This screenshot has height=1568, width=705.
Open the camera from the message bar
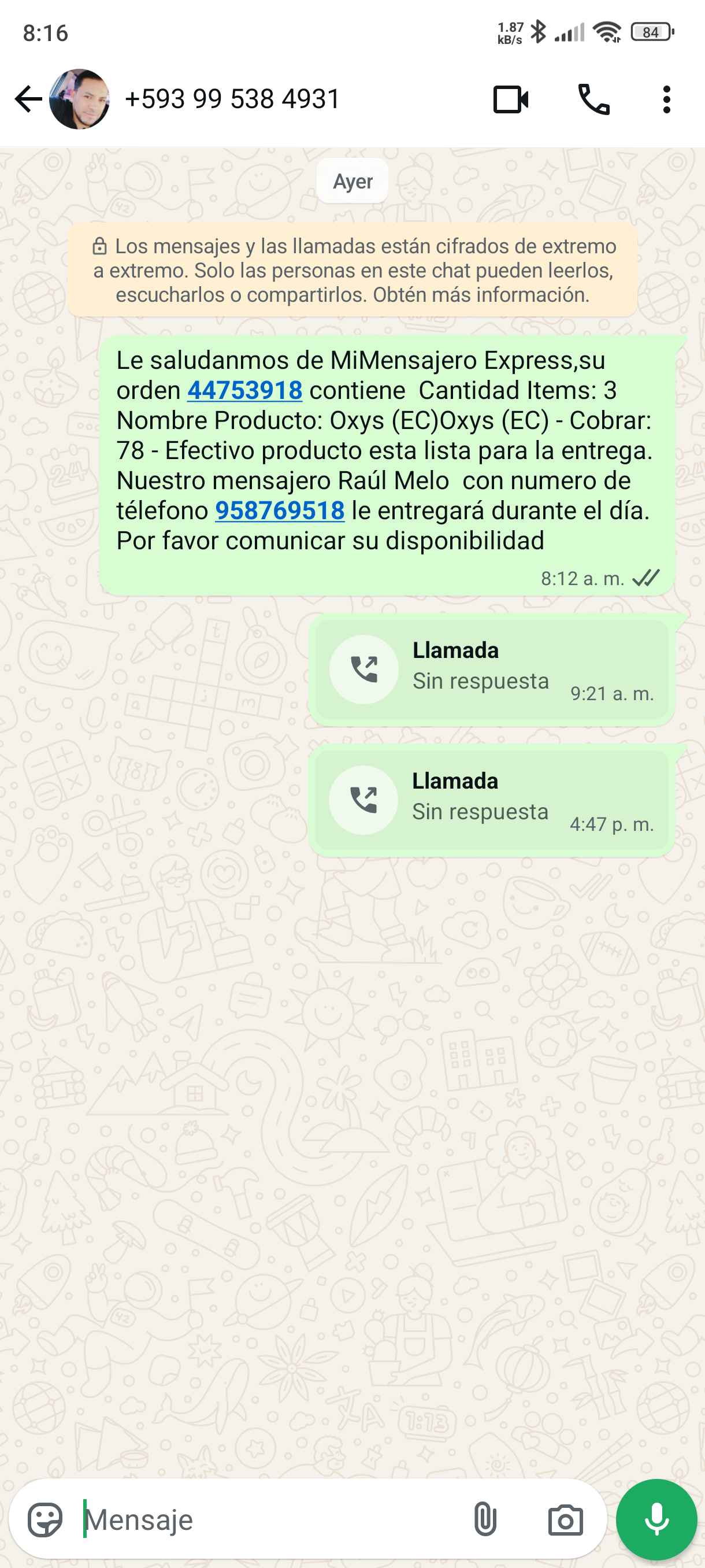tap(565, 1520)
